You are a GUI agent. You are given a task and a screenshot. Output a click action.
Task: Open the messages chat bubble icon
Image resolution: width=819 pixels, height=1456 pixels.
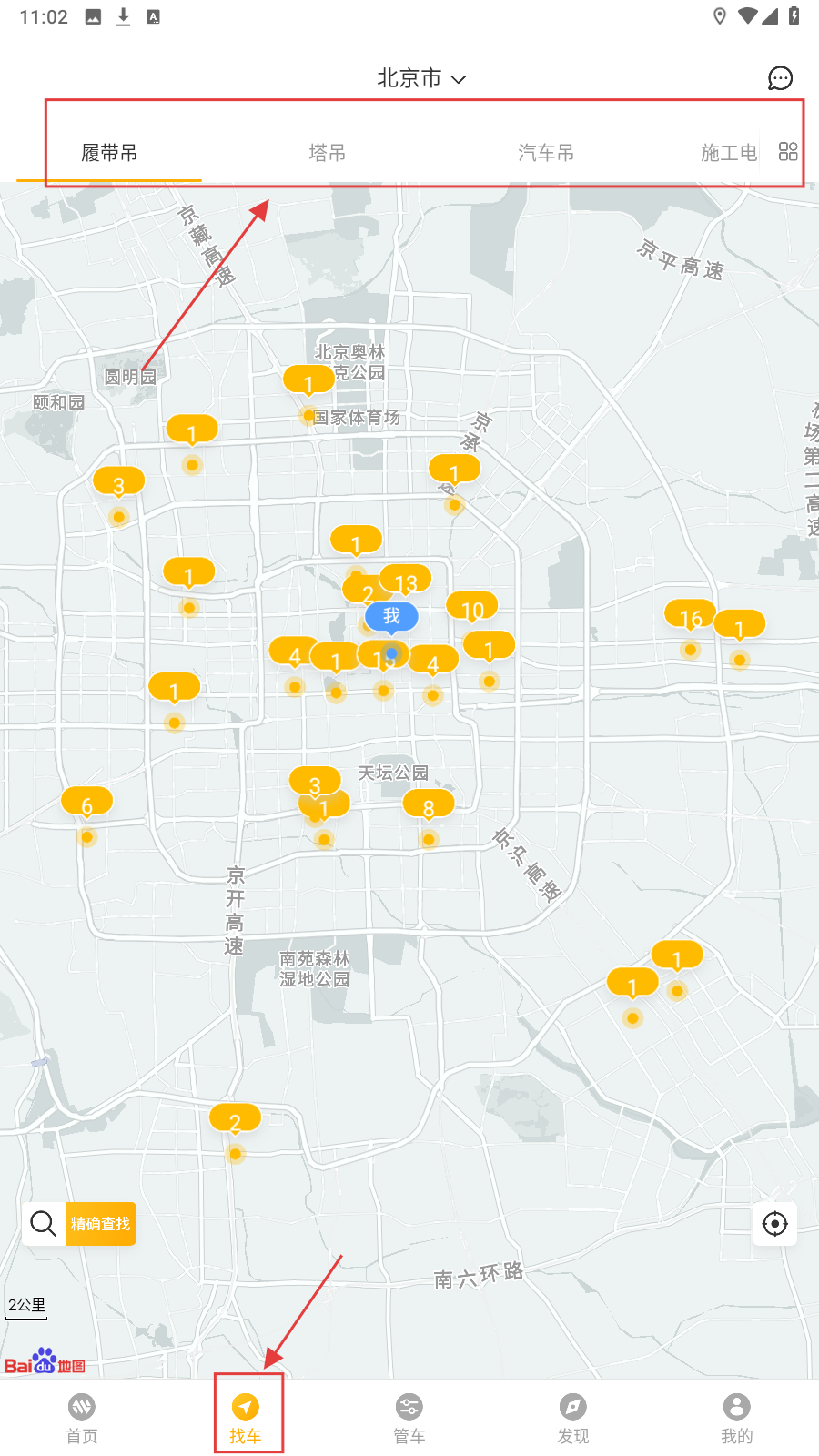point(780,78)
